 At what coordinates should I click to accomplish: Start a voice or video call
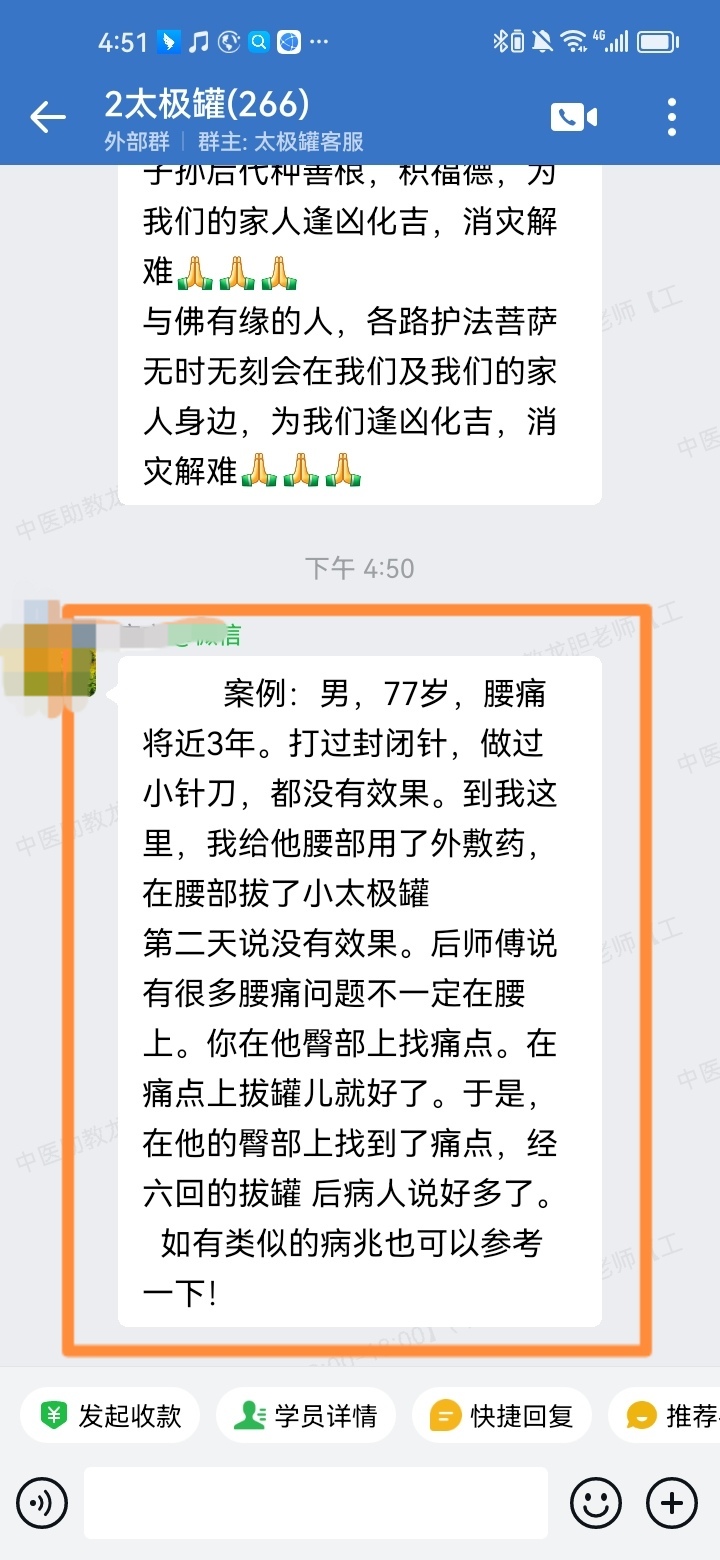[573, 117]
